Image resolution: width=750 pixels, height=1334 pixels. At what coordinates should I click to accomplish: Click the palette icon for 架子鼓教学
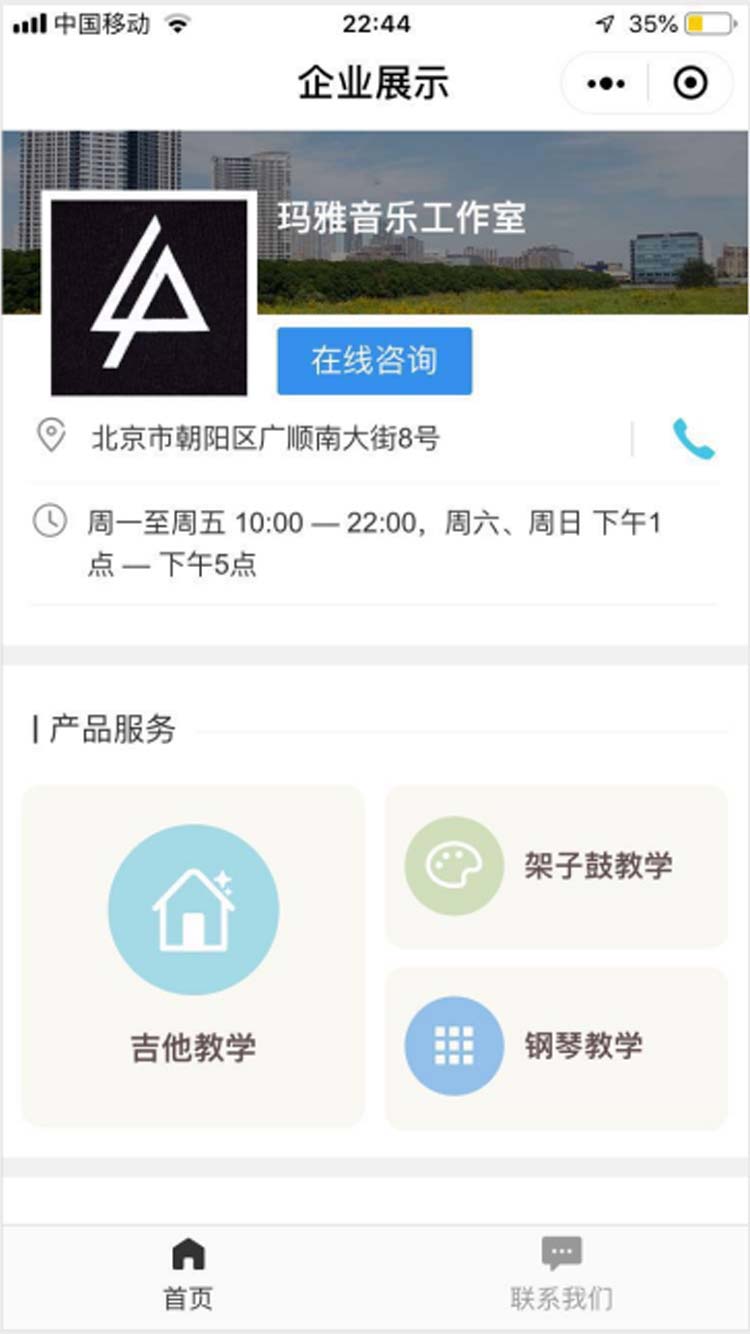[x=453, y=866]
